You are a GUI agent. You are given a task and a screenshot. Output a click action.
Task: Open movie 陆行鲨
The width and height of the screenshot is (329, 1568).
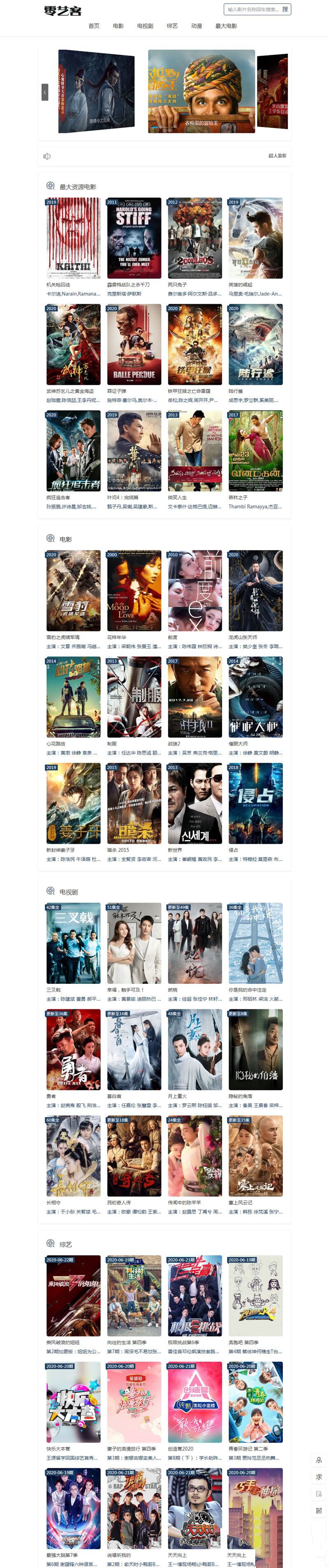click(255, 345)
